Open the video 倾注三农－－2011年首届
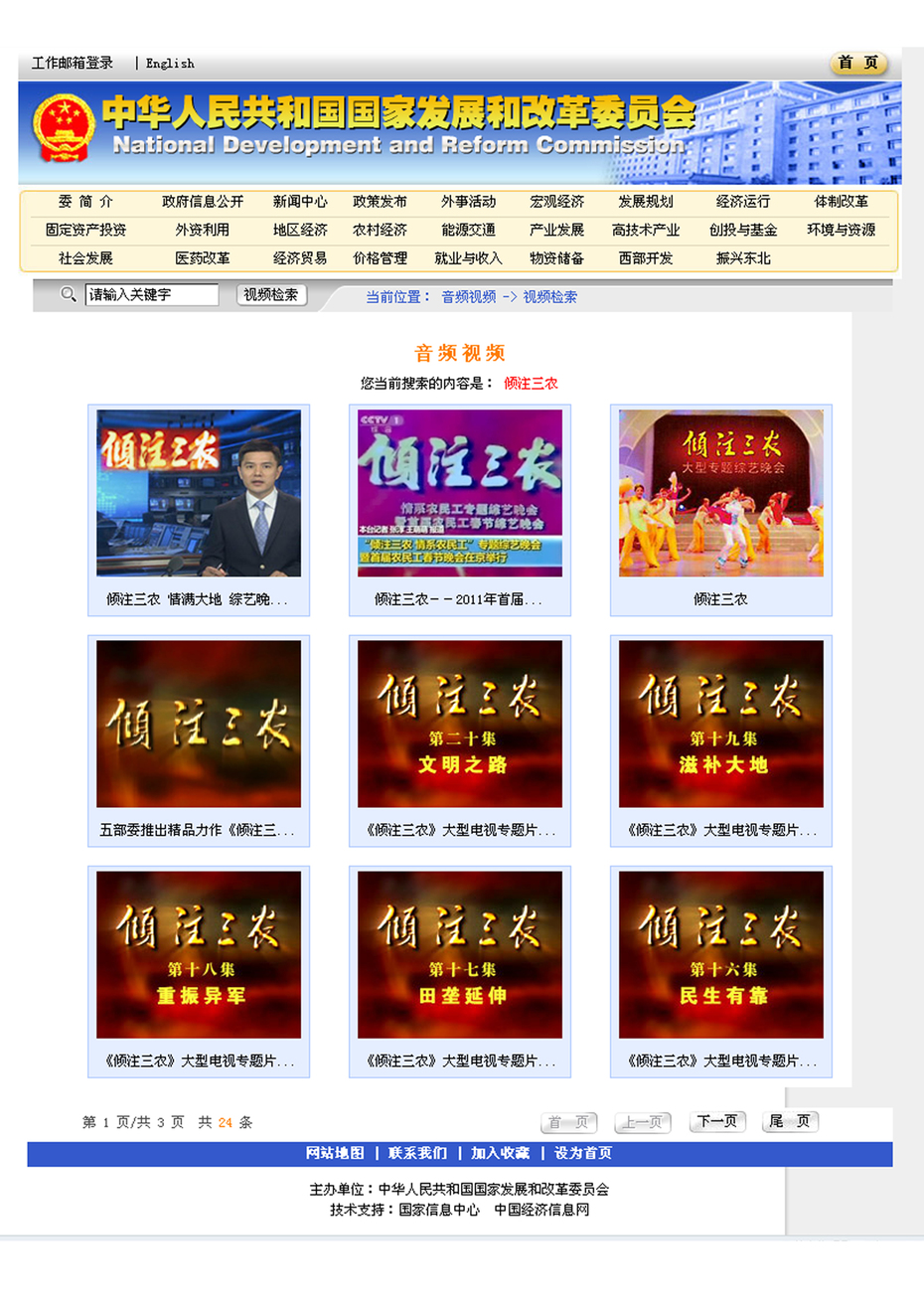Screen dimensions: 924x1308 [x=460, y=494]
